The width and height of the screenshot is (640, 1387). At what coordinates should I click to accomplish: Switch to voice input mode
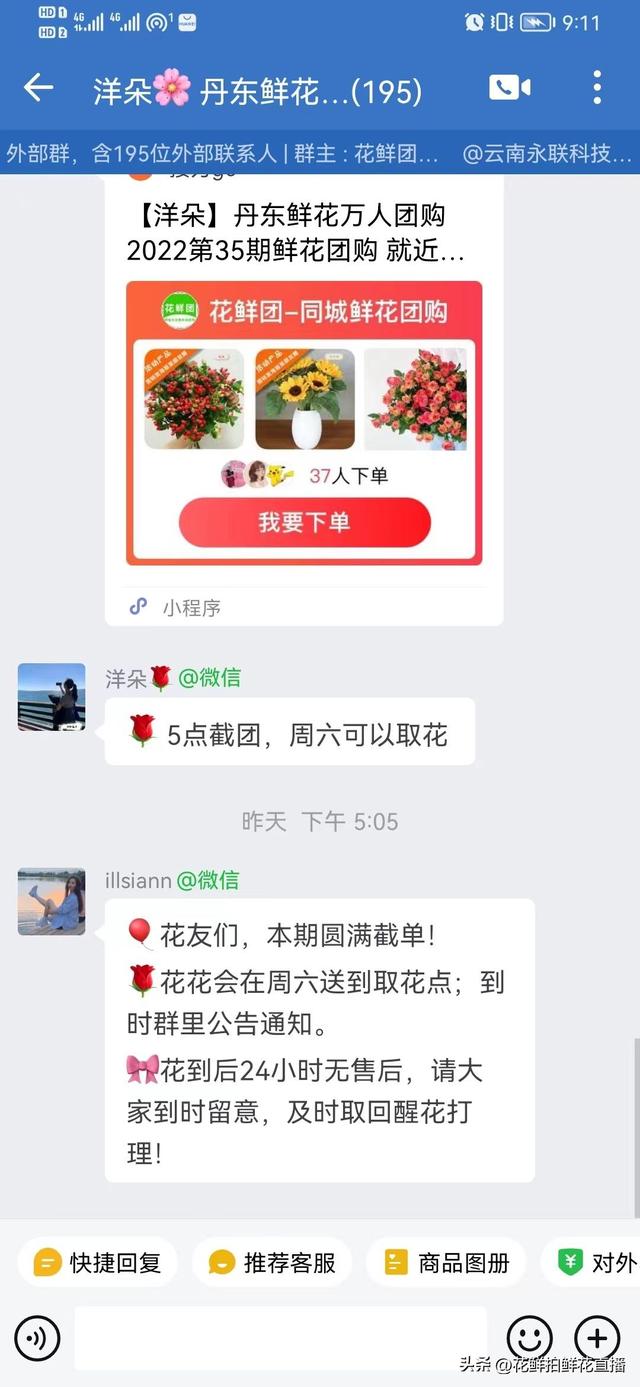coord(37,1338)
